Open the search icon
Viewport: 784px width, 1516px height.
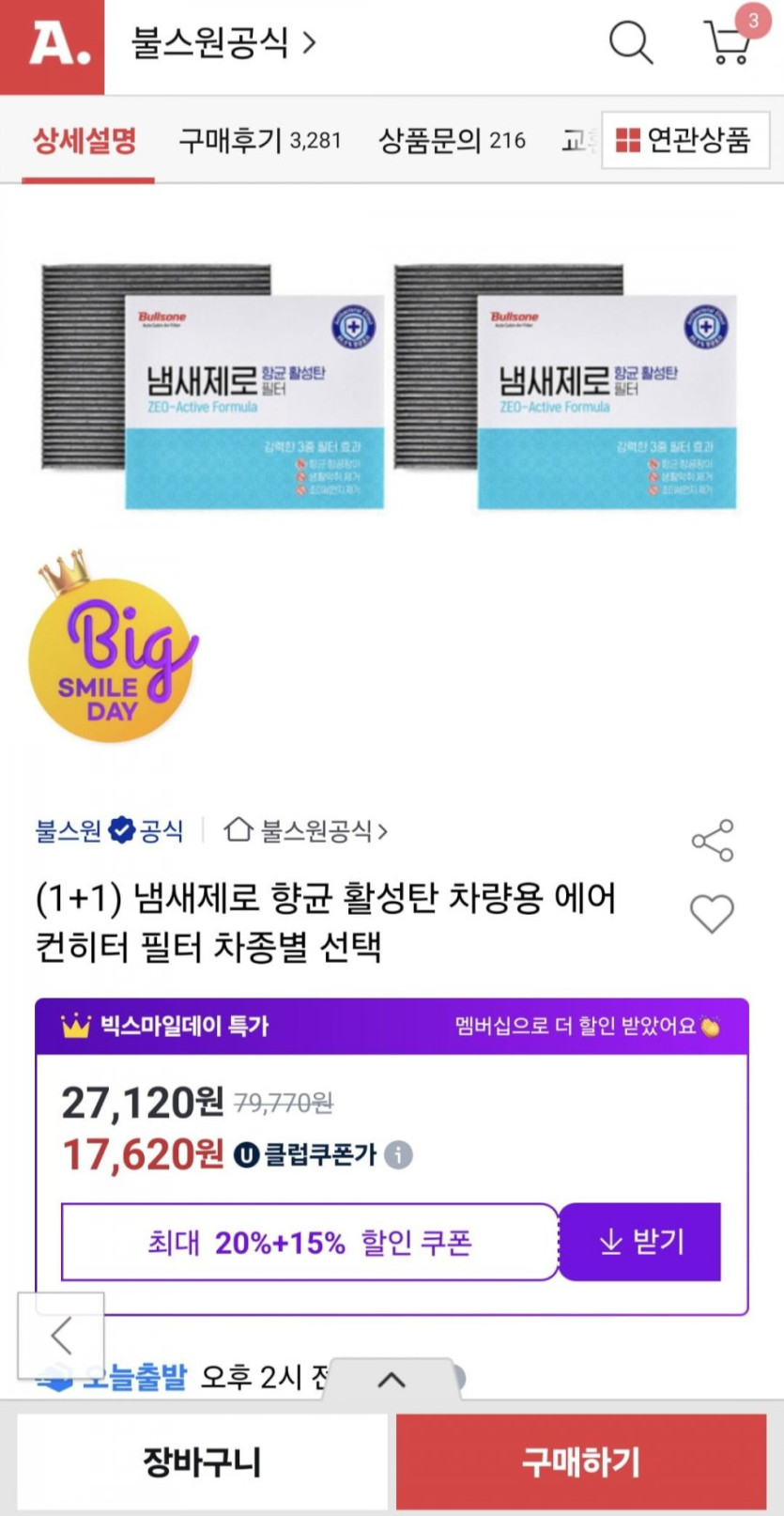tap(631, 43)
